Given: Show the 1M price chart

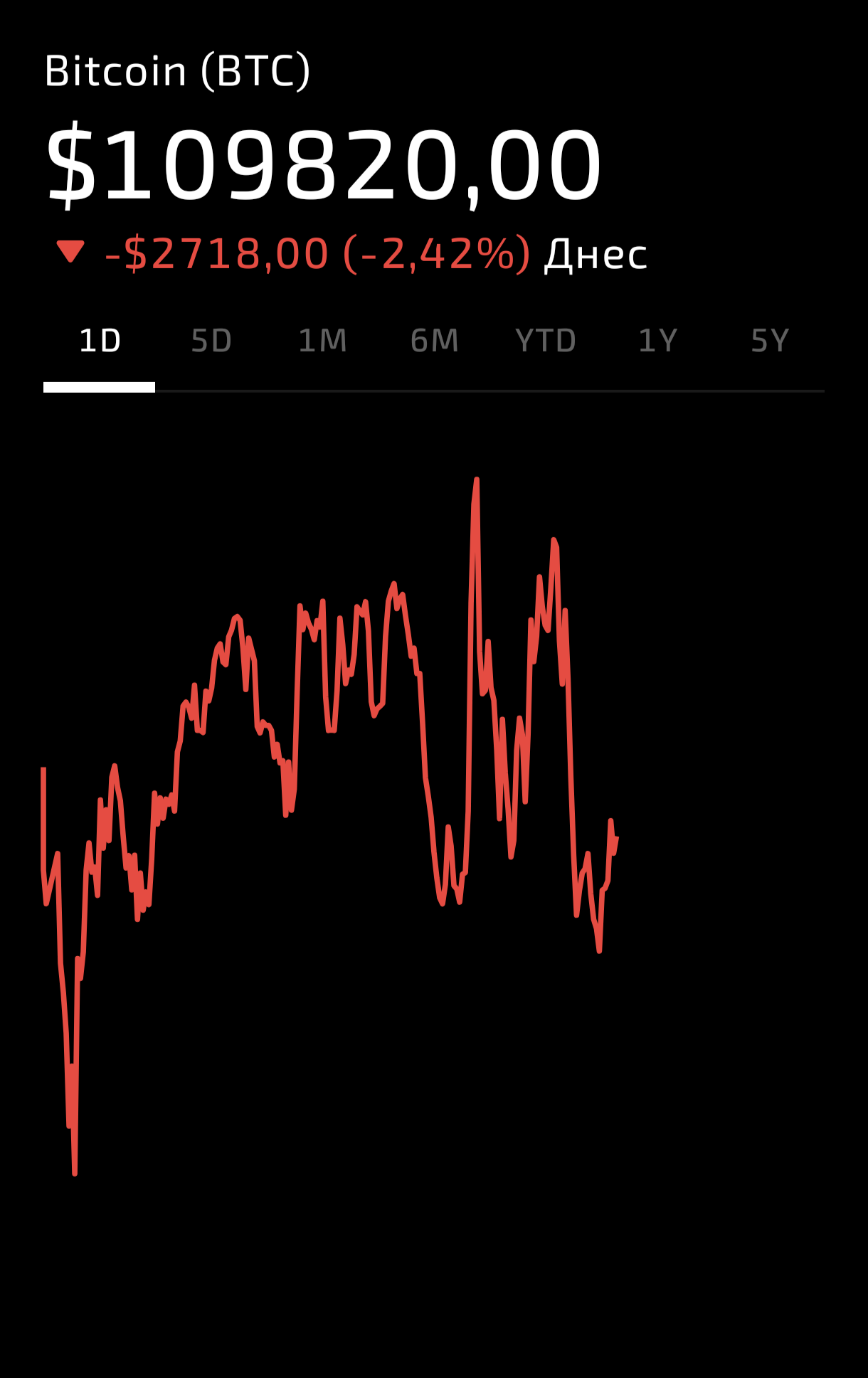Looking at the screenshot, I should coord(322,341).
